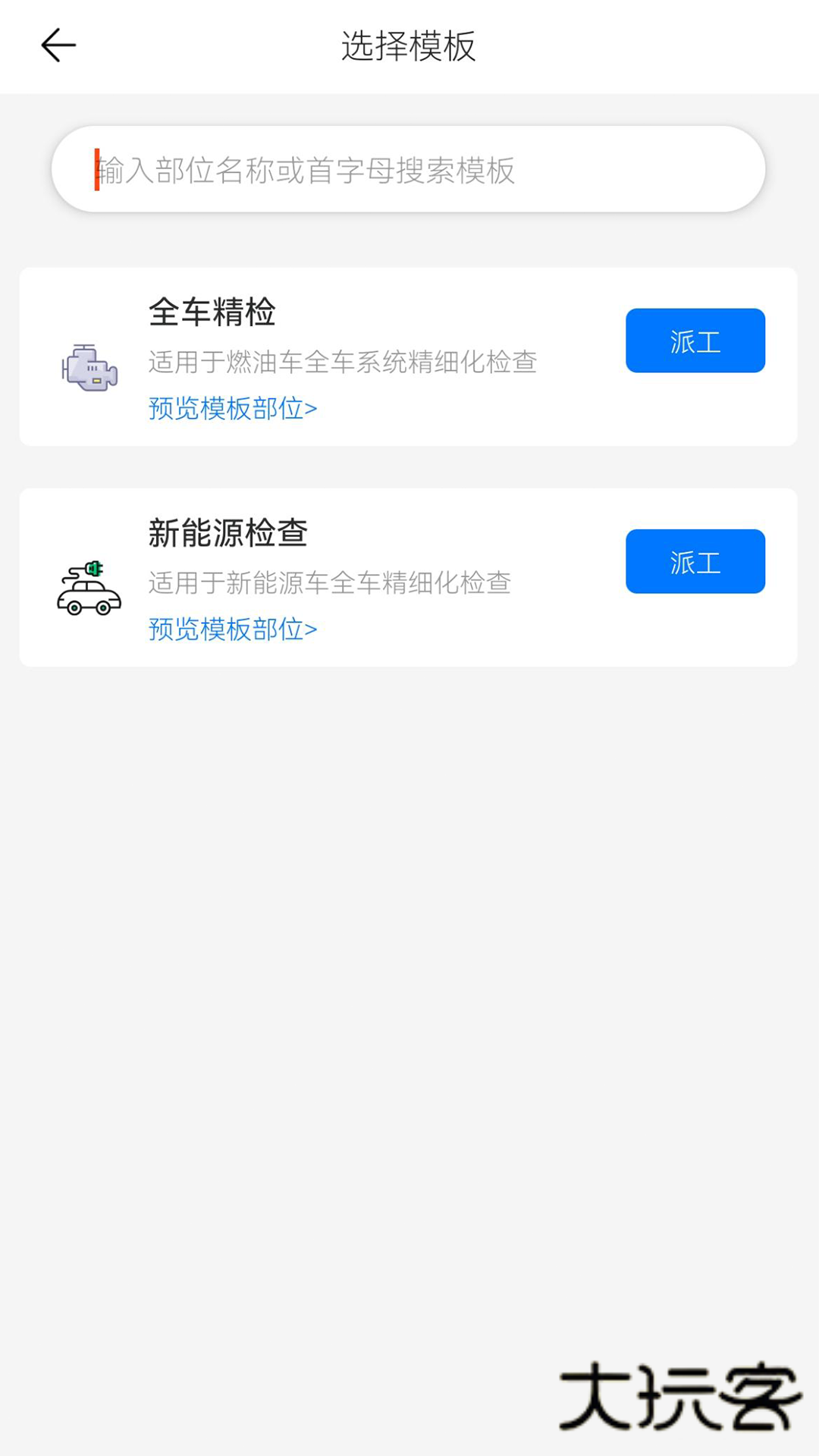Screen dimensions: 819x1456
Task: Focus the template search box
Action: (x=408, y=170)
